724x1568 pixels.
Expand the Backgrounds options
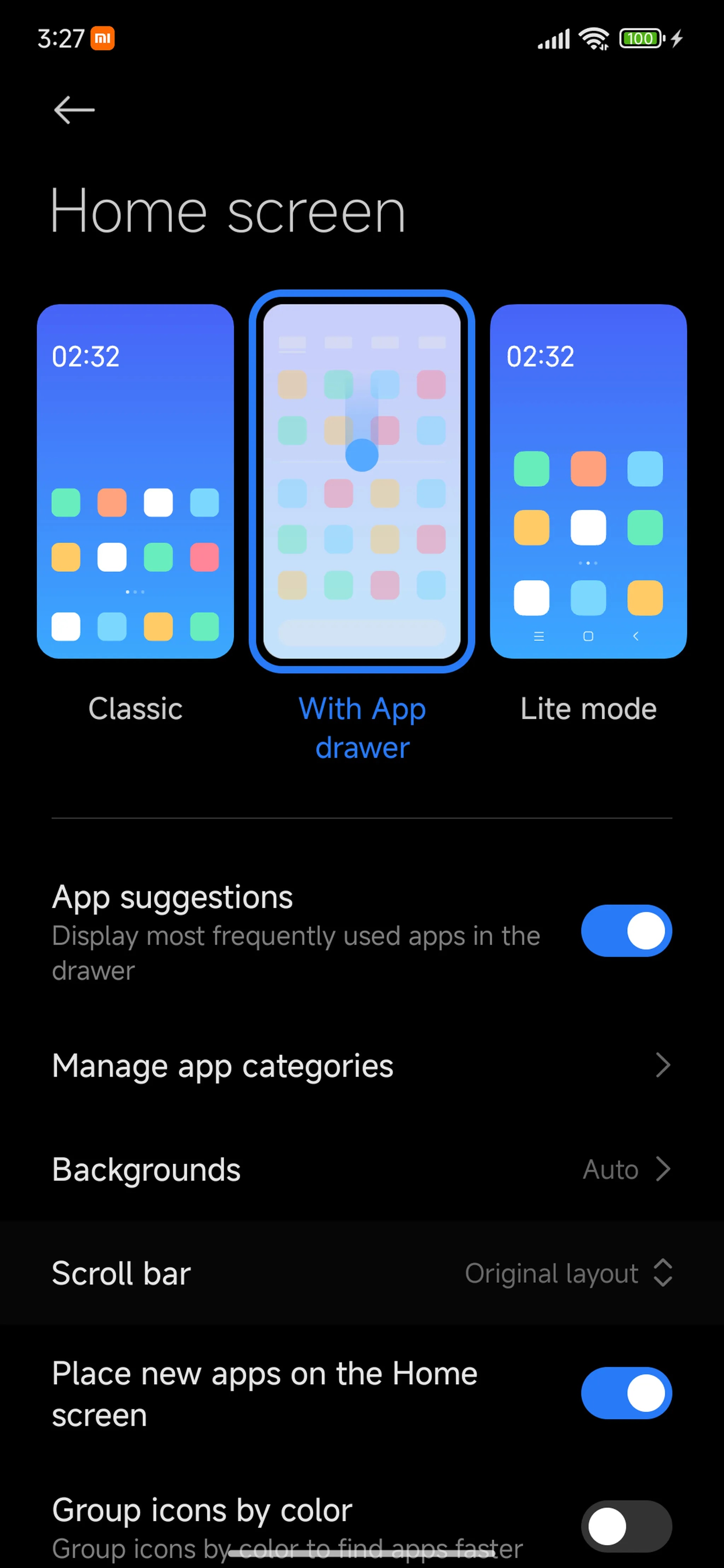coord(663,1169)
